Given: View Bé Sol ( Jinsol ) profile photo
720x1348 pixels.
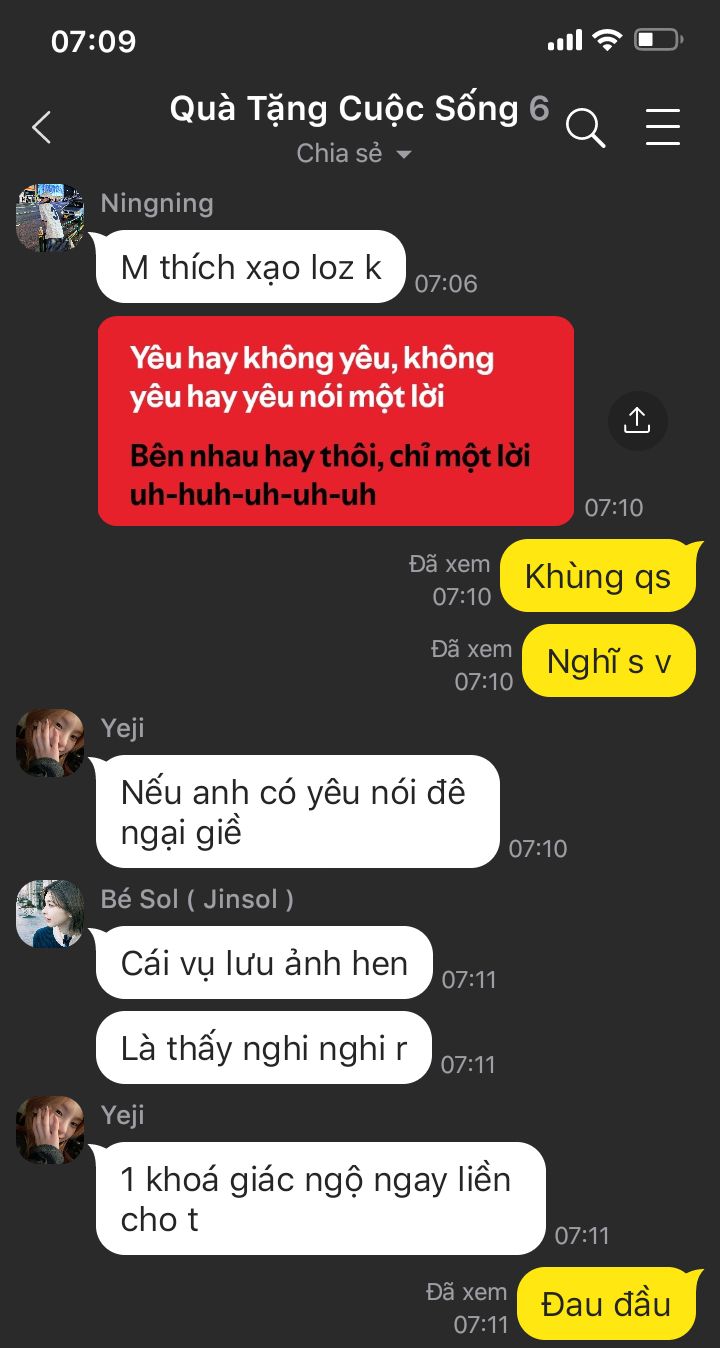Looking at the screenshot, I should (50, 913).
